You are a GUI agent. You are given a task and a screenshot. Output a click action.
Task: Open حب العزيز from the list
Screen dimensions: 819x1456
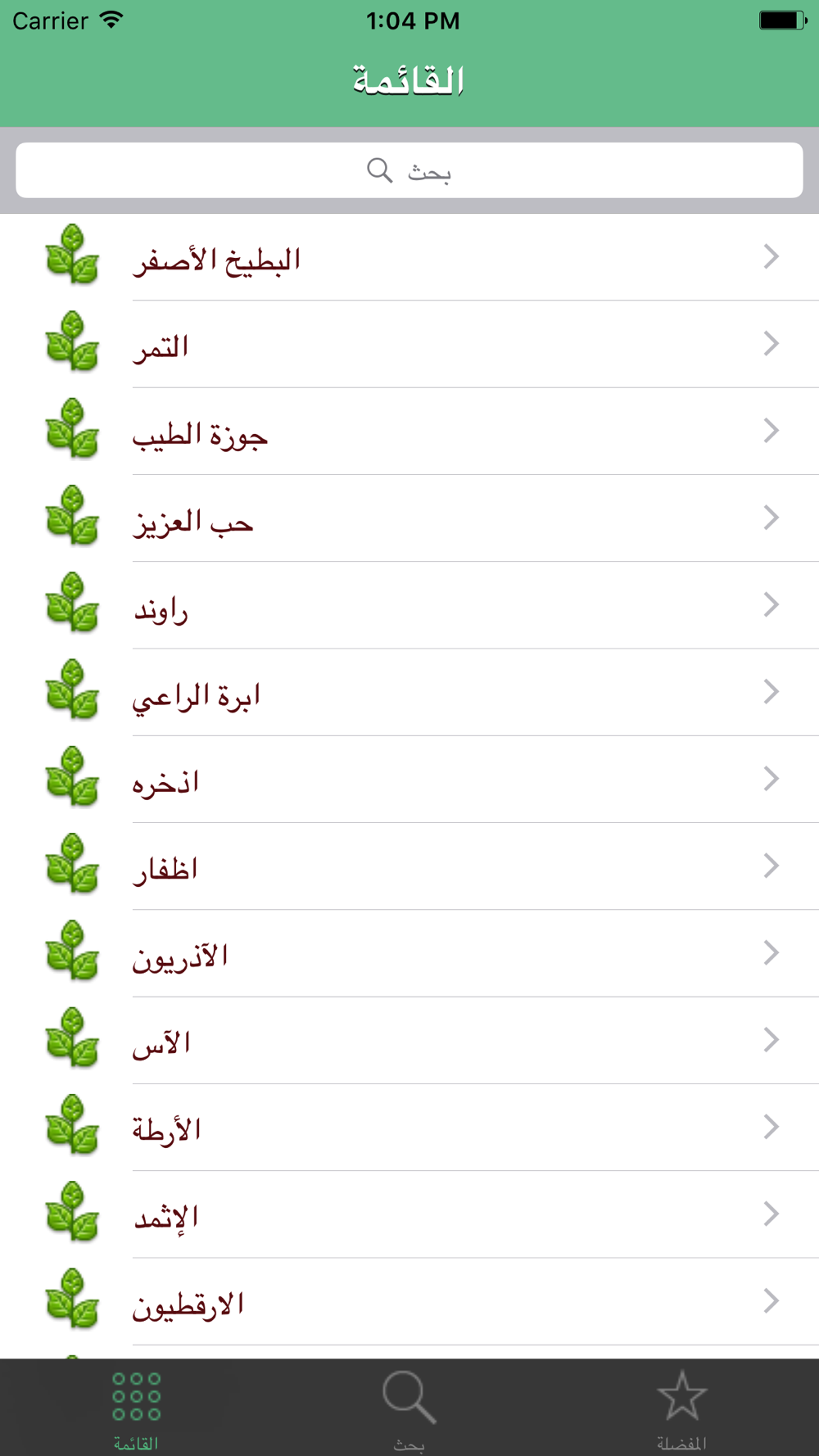click(409, 518)
